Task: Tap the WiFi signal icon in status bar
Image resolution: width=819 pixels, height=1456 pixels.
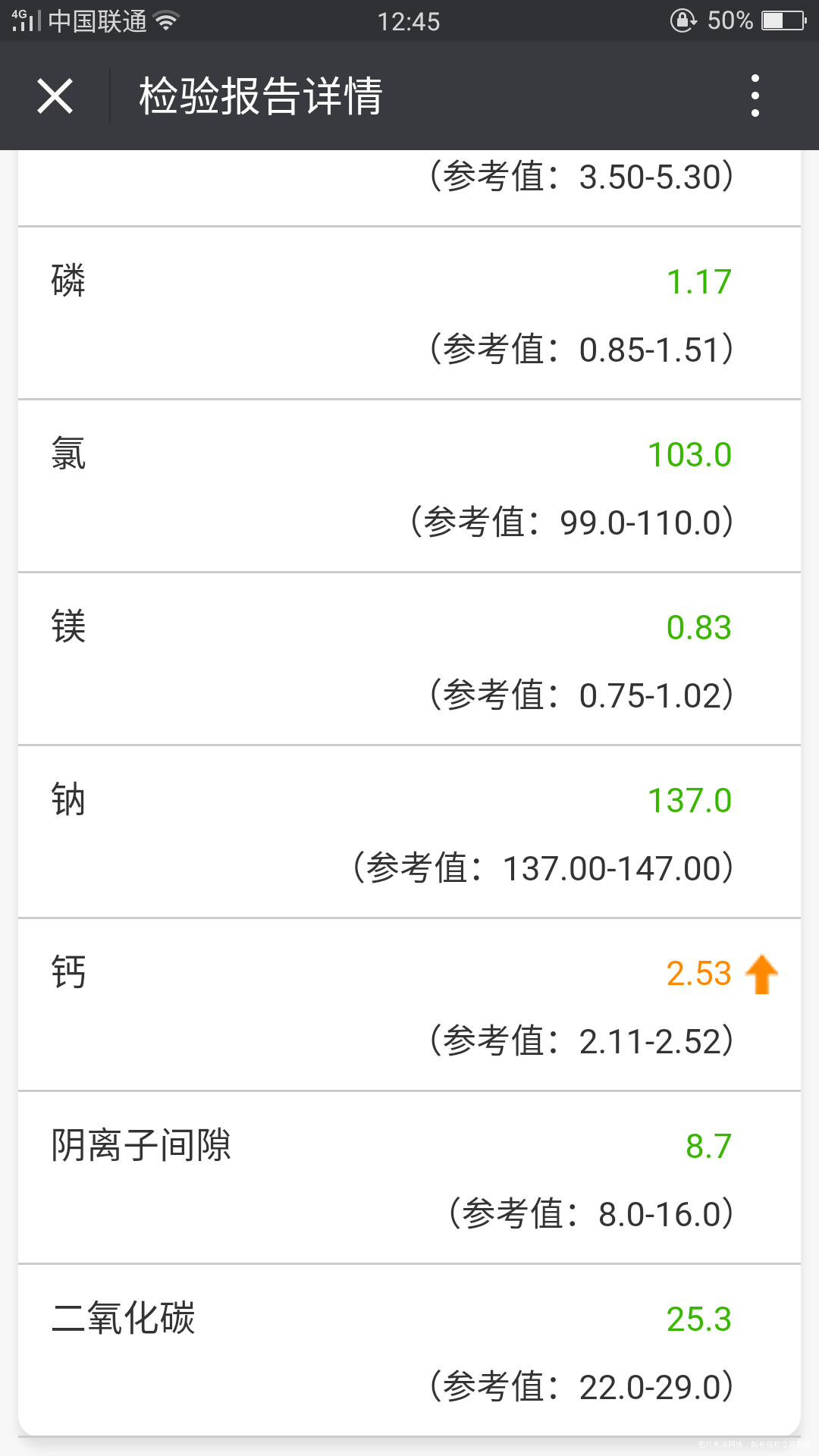Action: coord(165,20)
